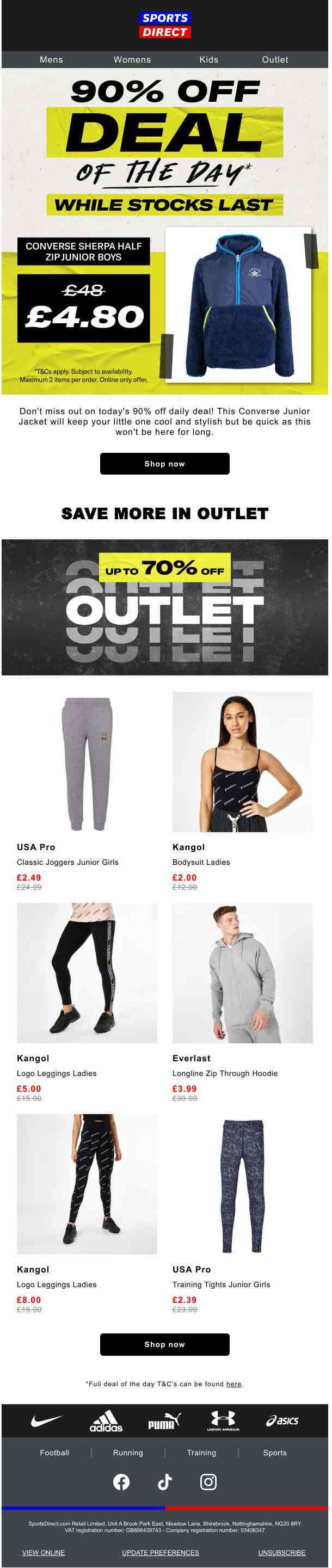Screen dimensions: 332x1568
Task: Open the deal T&C's 'here' link
Action: [x=234, y=1384]
